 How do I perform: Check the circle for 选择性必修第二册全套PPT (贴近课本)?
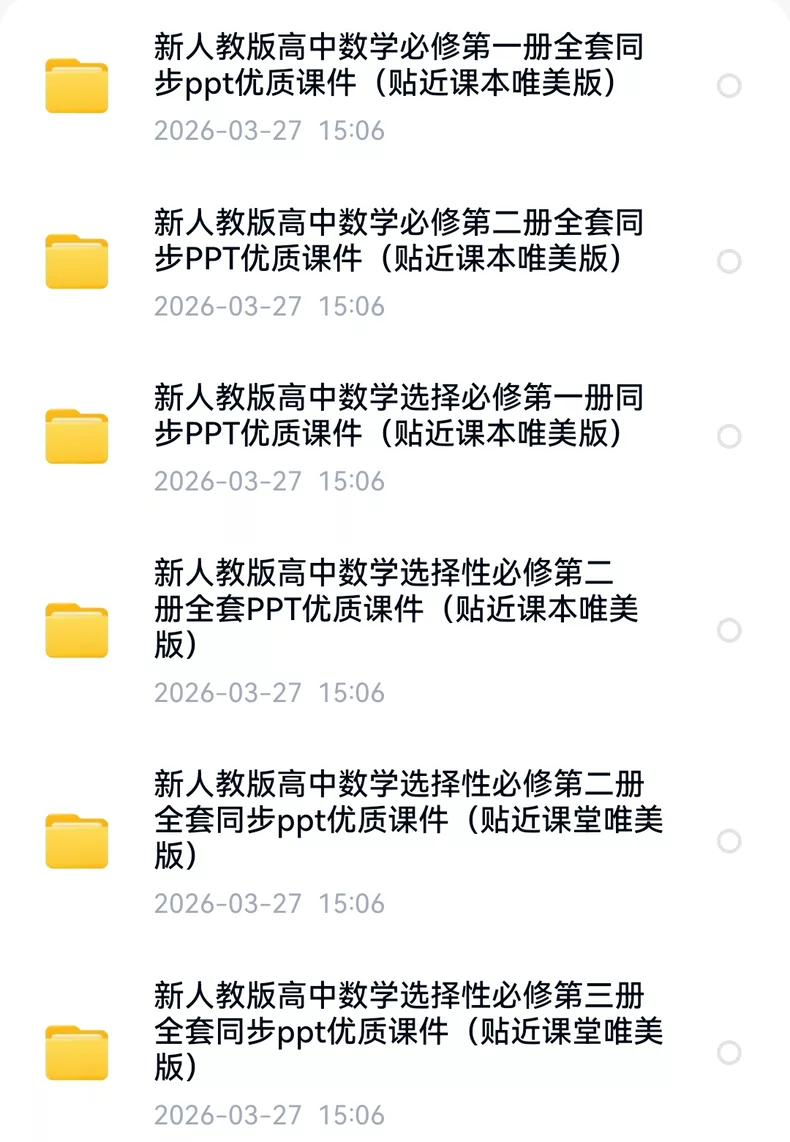[x=730, y=630]
